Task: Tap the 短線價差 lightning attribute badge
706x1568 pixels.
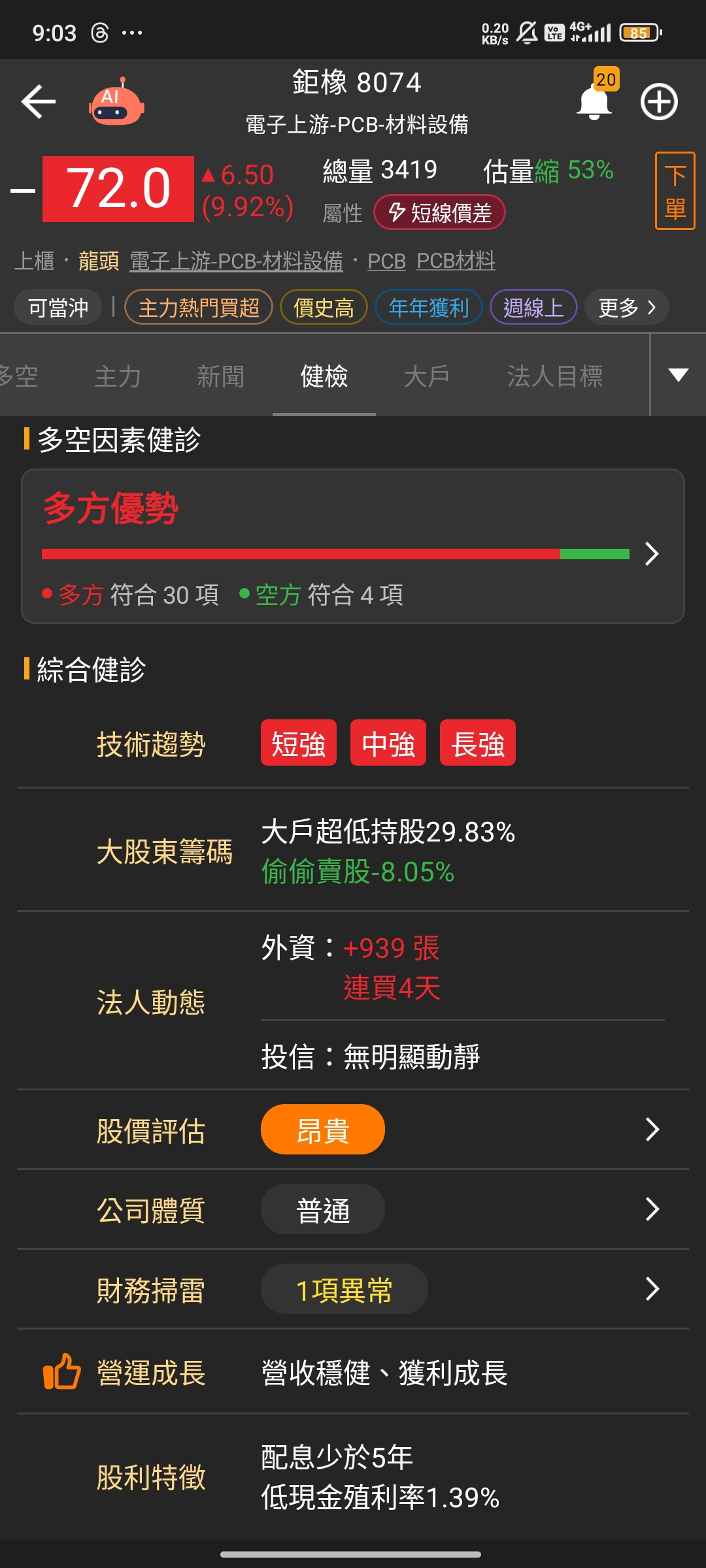Action: coord(439,212)
